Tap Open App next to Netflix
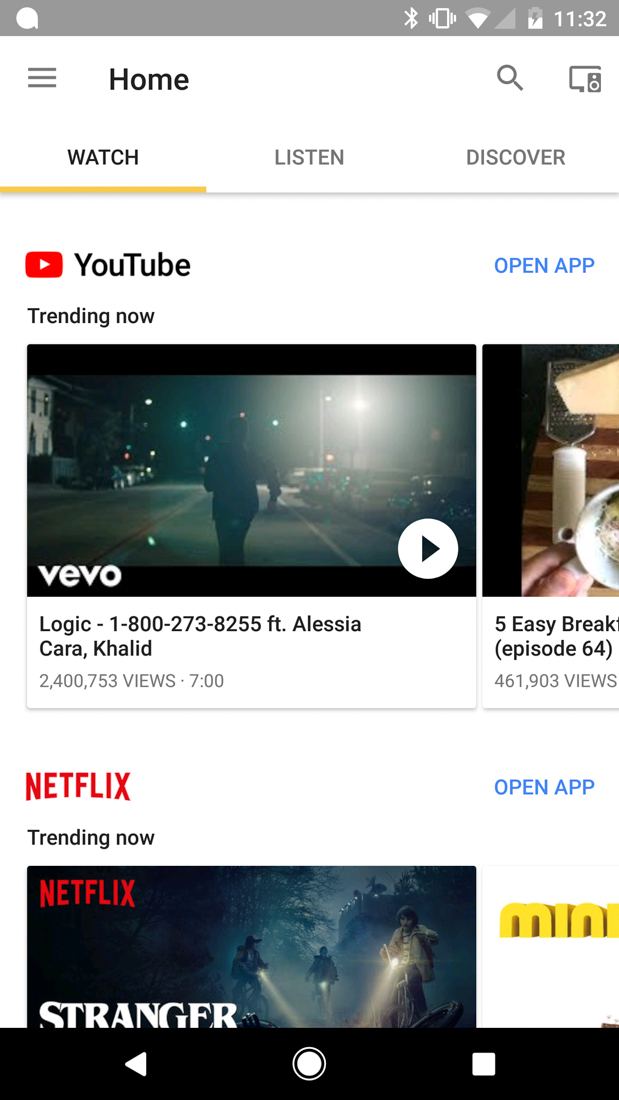Viewport: 619px width, 1100px height. point(544,787)
